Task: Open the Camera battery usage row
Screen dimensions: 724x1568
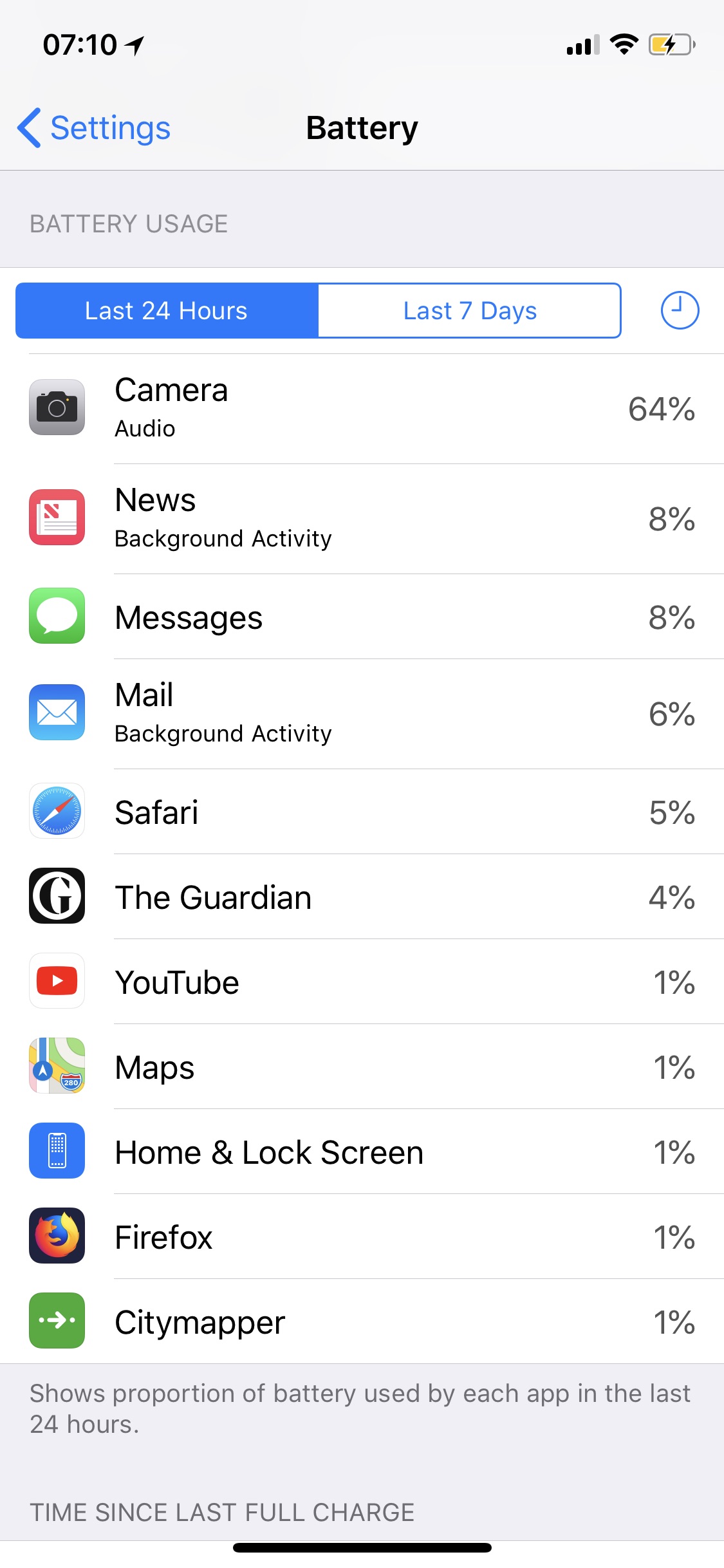Action: point(362,409)
